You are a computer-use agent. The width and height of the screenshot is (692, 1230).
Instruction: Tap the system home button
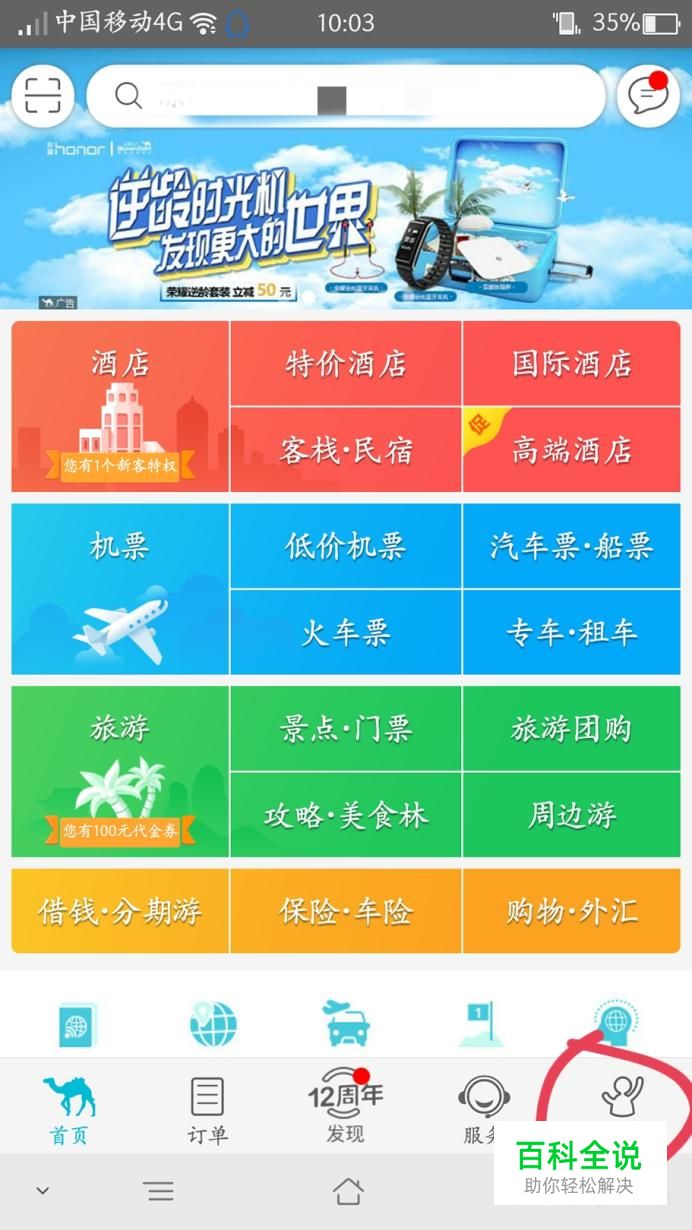click(347, 1191)
